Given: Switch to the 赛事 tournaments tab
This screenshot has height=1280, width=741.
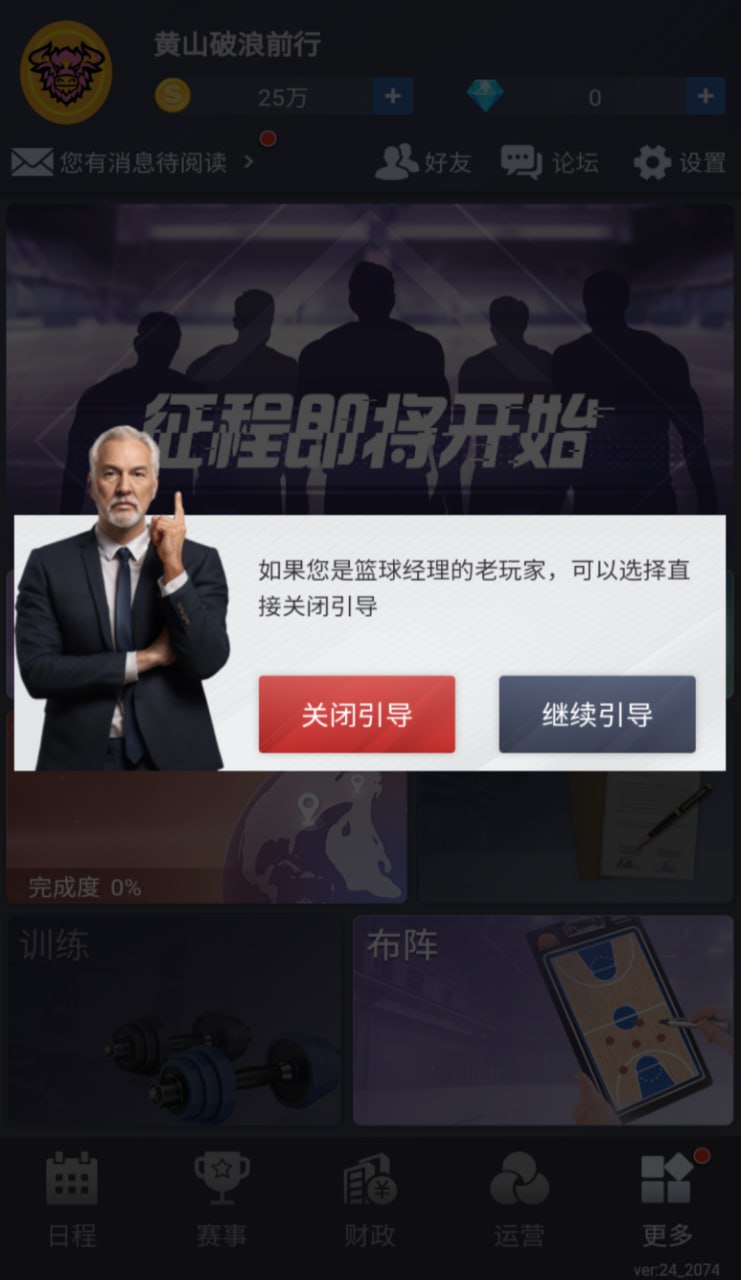Looking at the screenshot, I should pyautogui.click(x=221, y=1199).
